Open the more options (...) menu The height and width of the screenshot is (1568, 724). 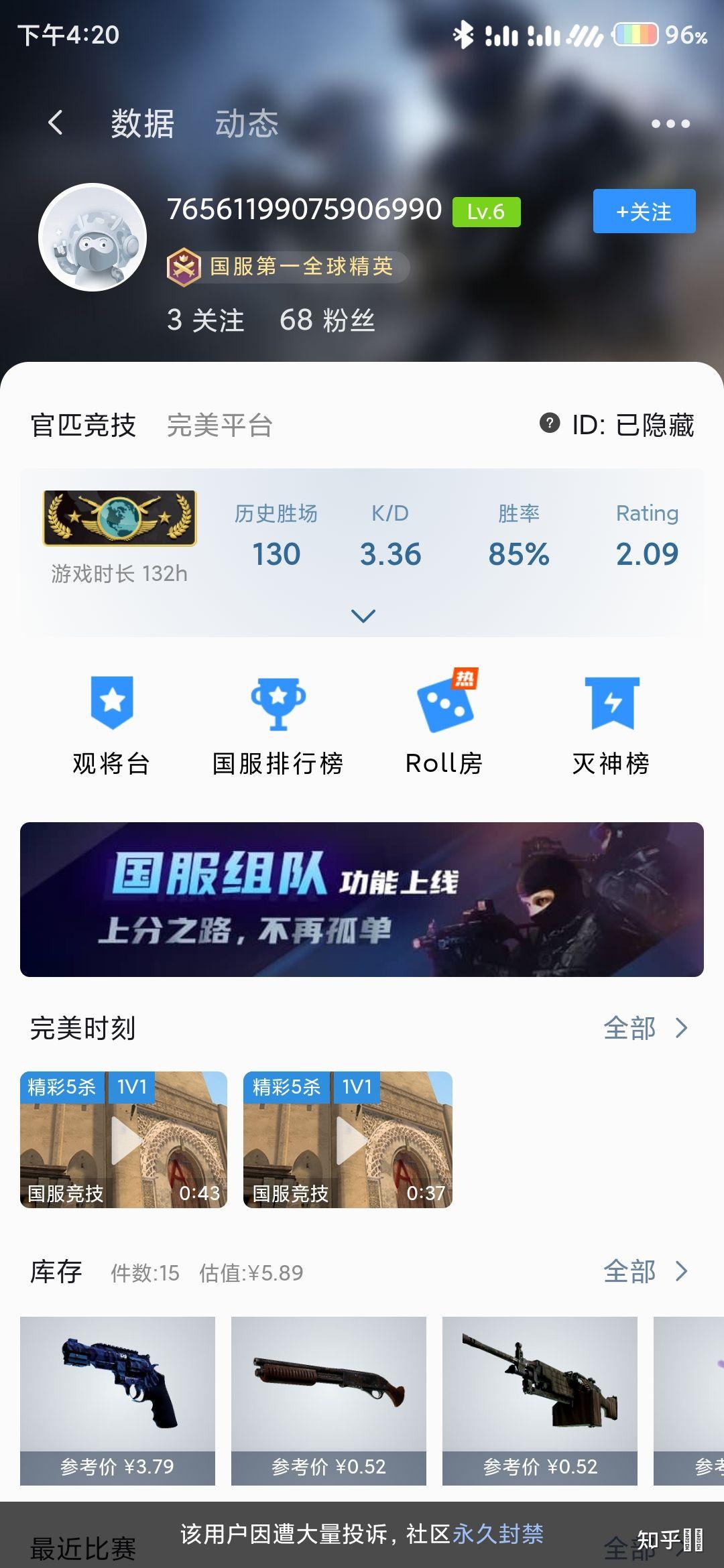point(670,123)
